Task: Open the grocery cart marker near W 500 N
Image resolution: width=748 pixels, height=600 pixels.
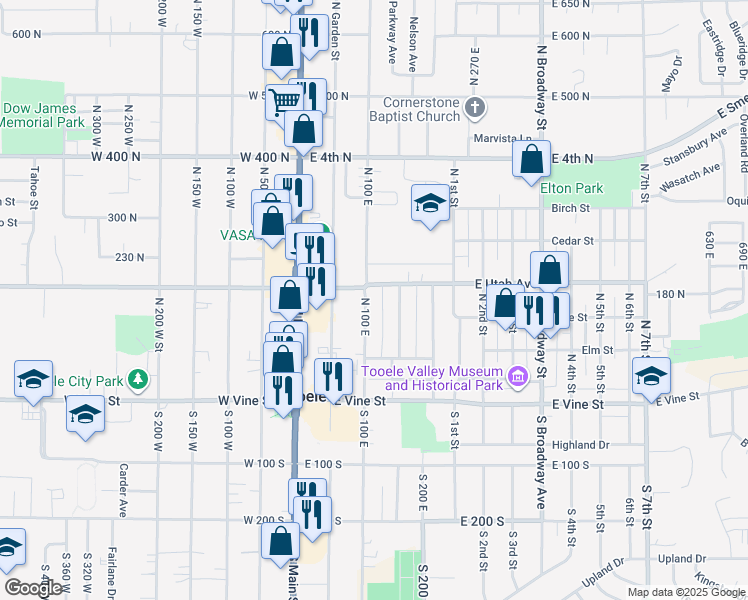Action: point(285,99)
